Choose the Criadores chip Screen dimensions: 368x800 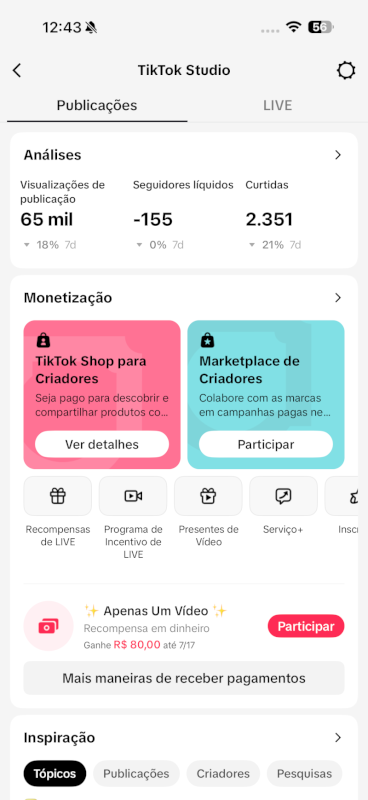pyautogui.click(x=223, y=773)
